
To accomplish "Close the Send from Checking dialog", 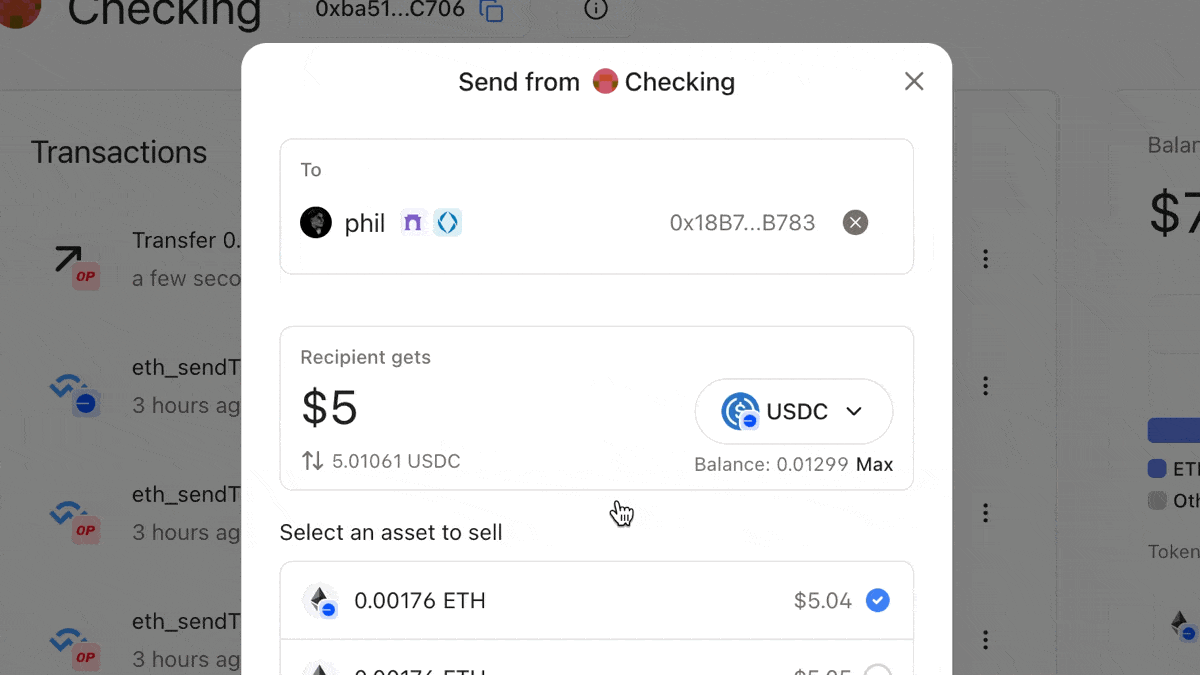I will 914,82.
